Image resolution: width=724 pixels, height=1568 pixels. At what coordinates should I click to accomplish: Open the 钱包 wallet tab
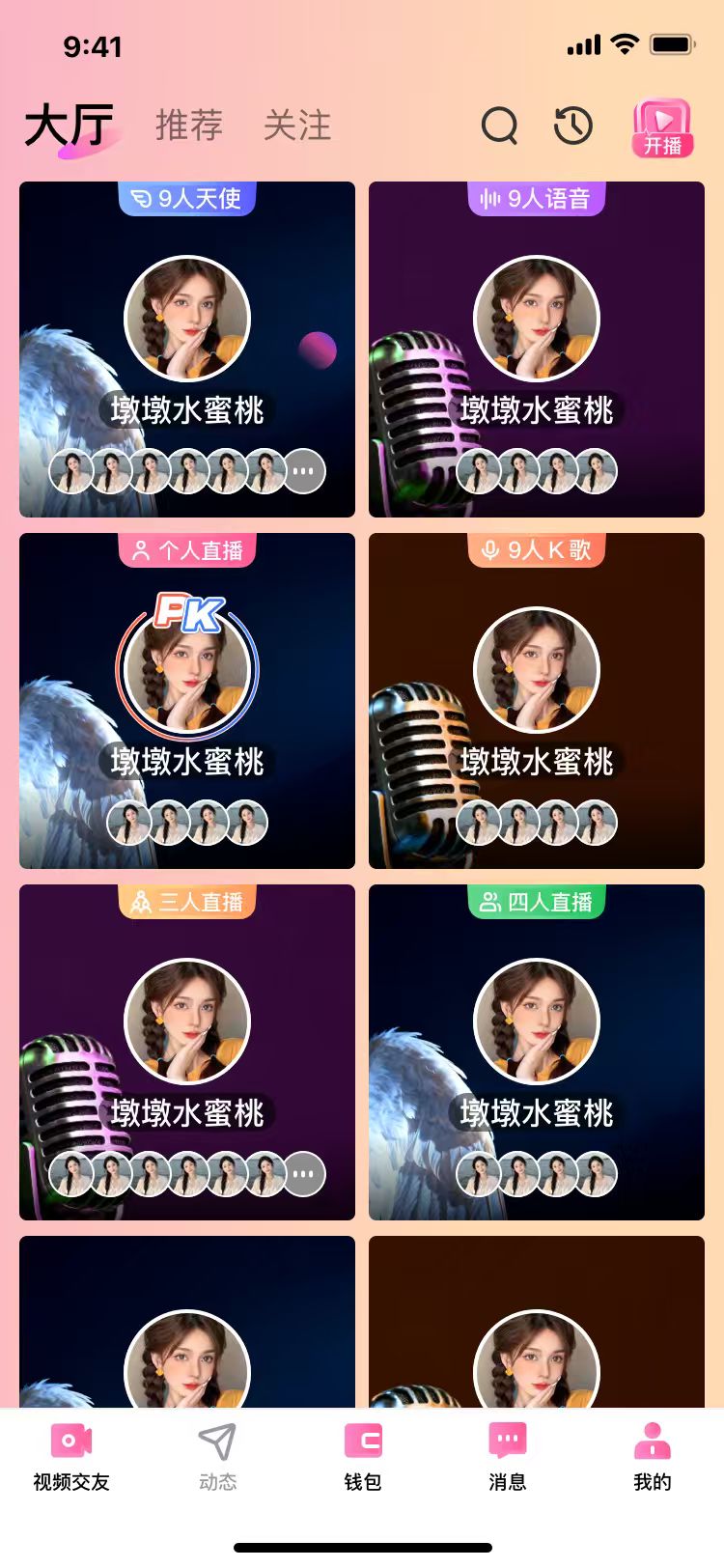[363, 1457]
